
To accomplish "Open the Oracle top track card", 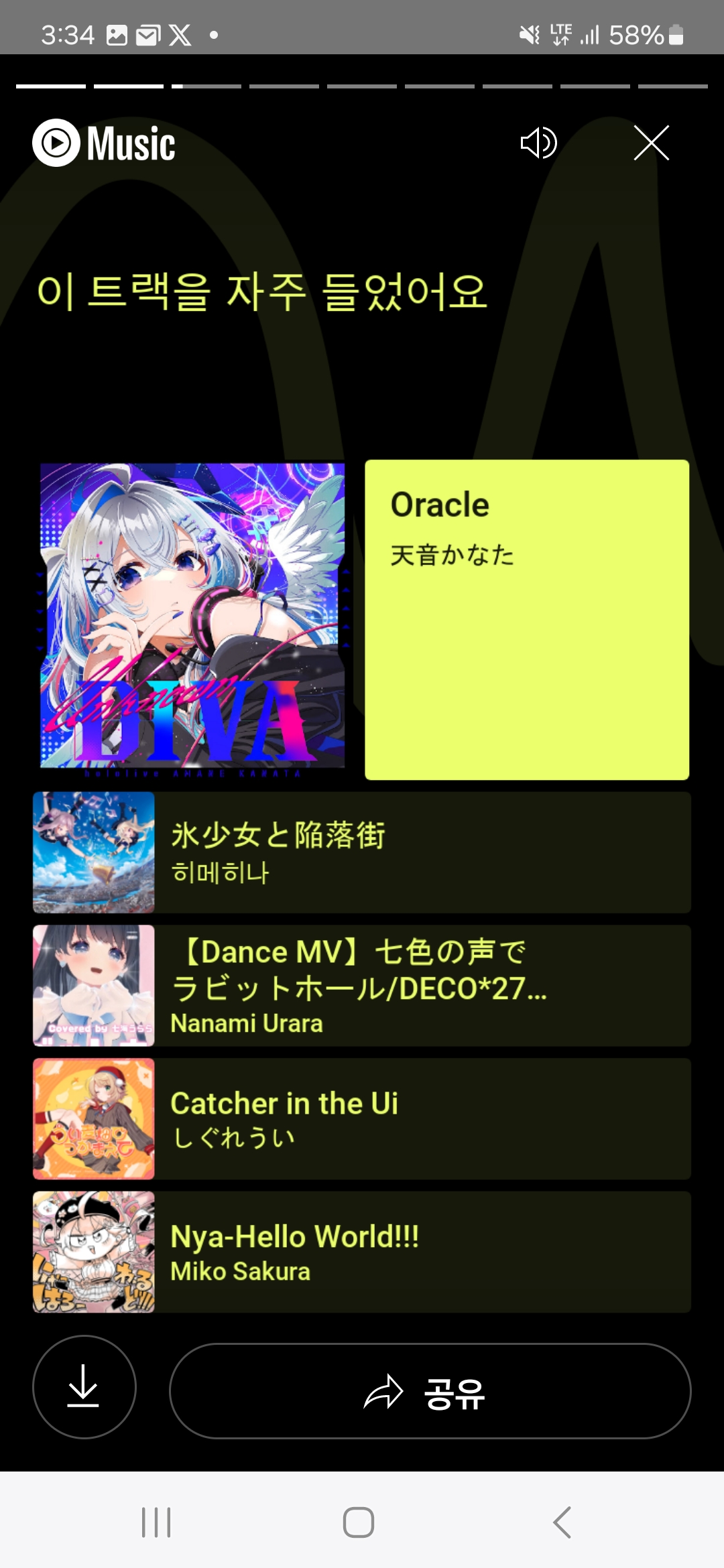I will coord(527,619).
